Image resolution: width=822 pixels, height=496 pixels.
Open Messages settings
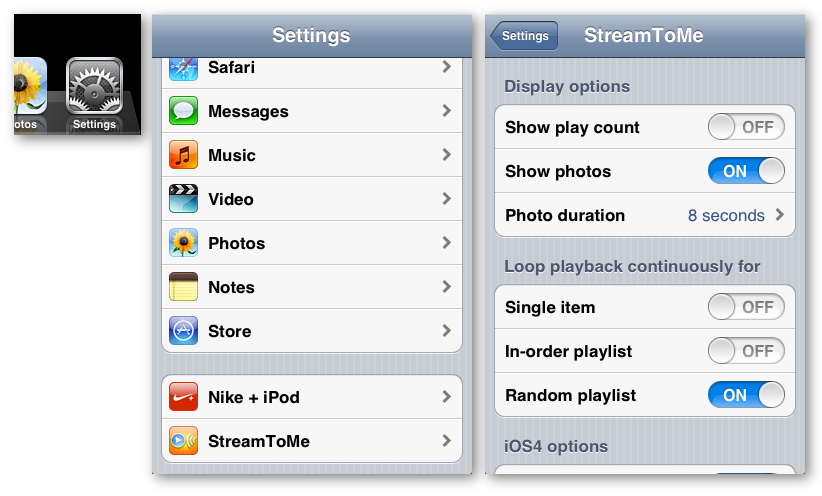(x=310, y=111)
